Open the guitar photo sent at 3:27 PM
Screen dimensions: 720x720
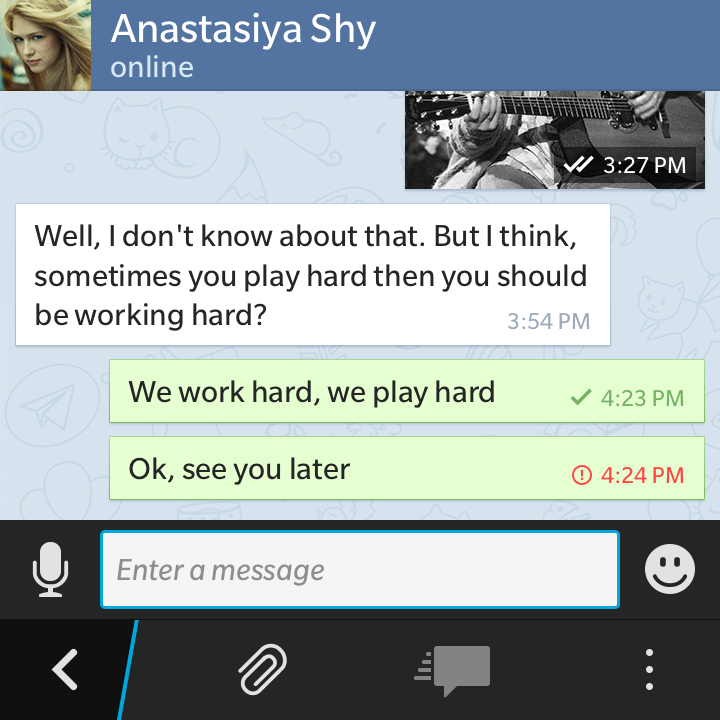click(x=548, y=140)
